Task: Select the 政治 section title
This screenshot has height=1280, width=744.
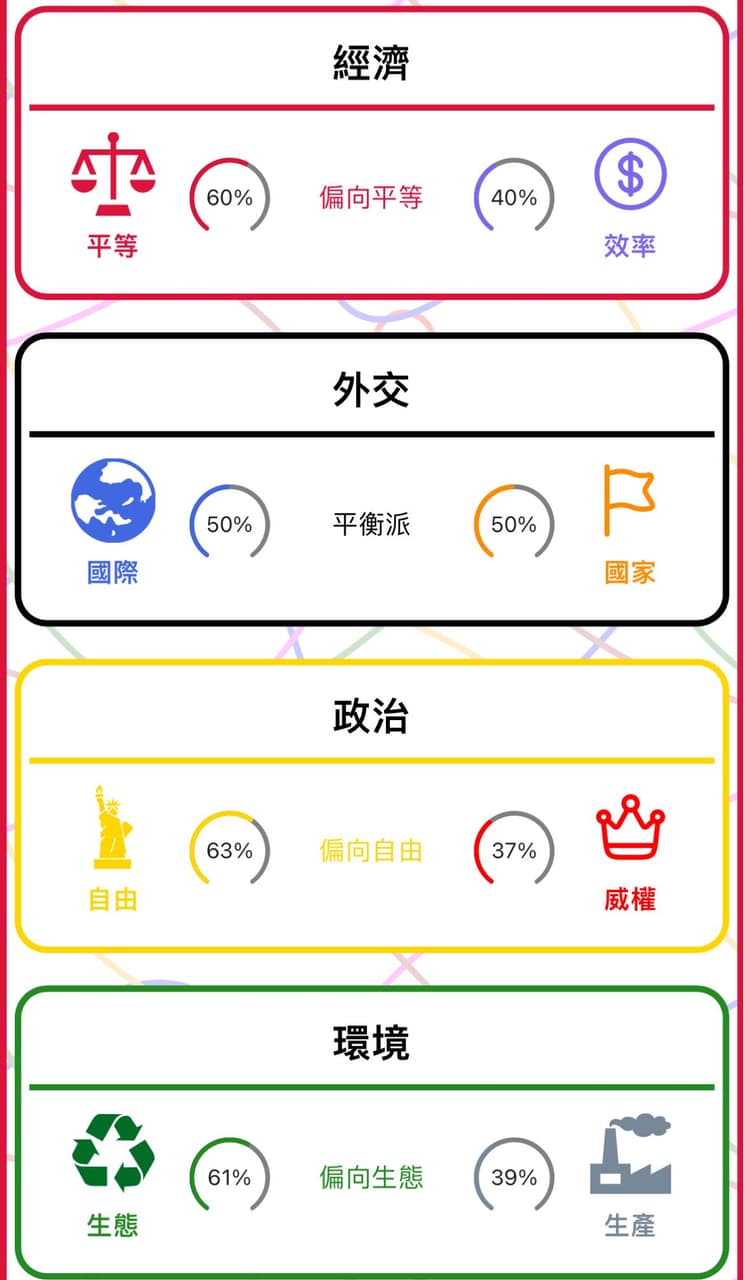Action: click(372, 715)
